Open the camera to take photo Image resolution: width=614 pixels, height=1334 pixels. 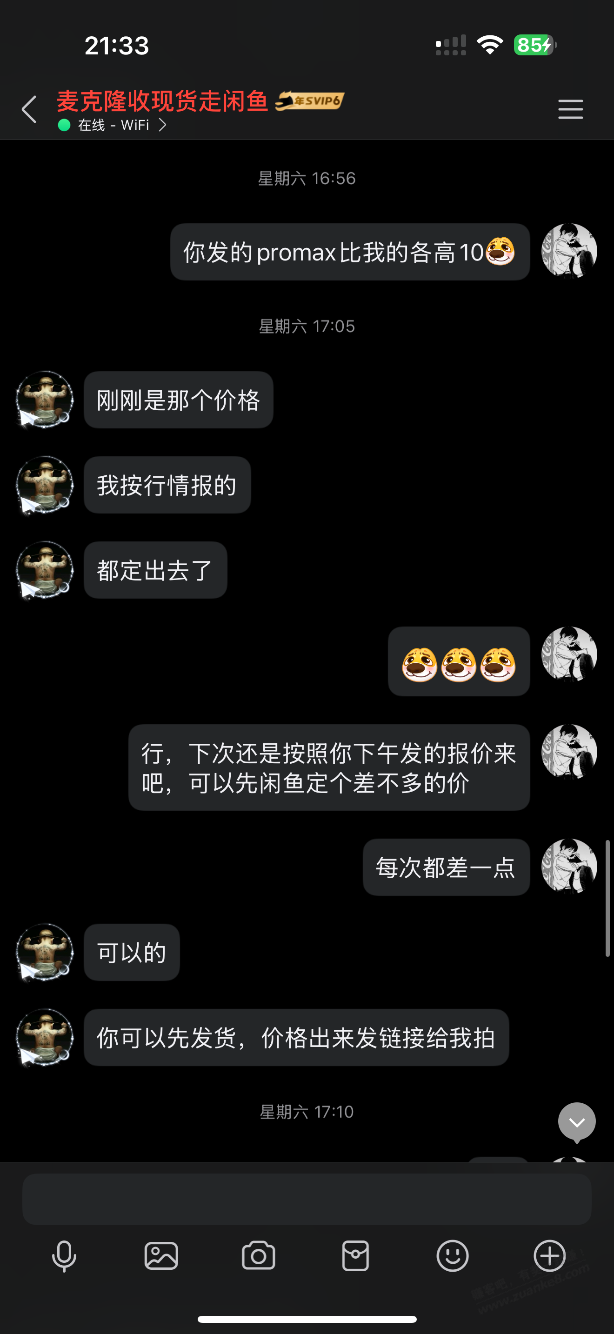click(x=258, y=1256)
